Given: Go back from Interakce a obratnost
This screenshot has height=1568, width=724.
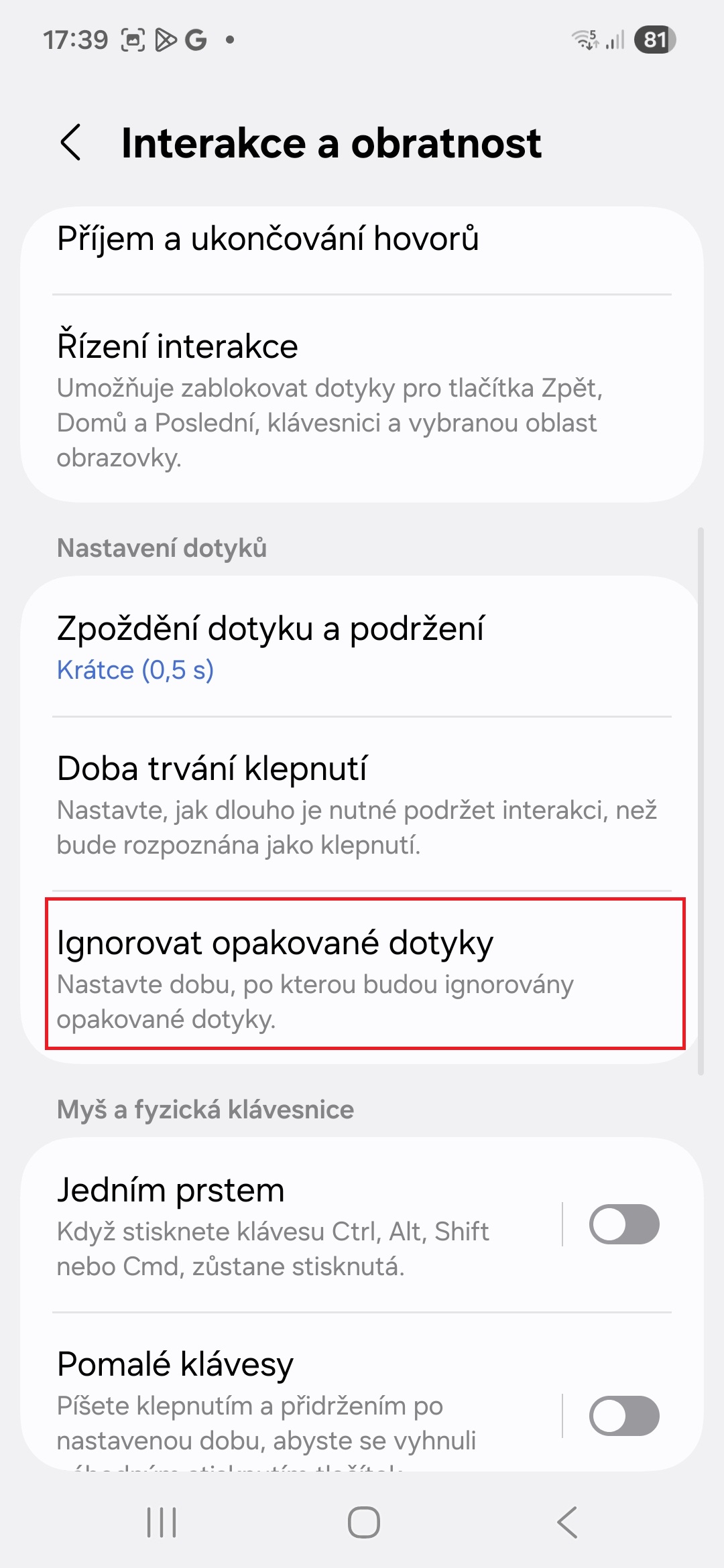Looking at the screenshot, I should pyautogui.click(x=71, y=143).
